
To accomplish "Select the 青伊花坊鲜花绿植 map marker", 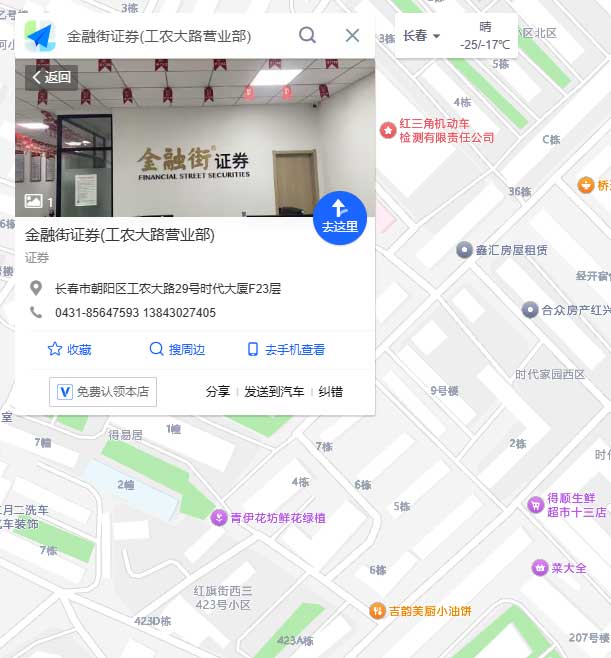I will pos(219,518).
